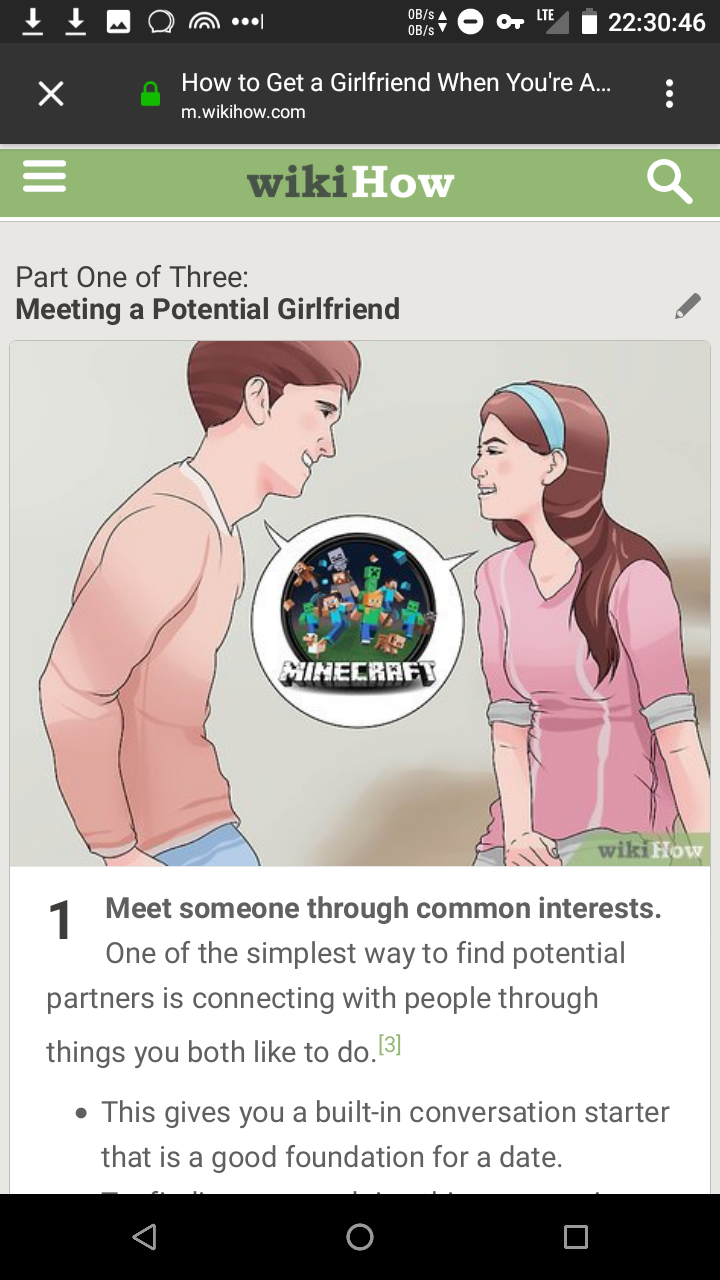720x1280 pixels.
Task: Open wikiHow search
Action: click(x=668, y=181)
